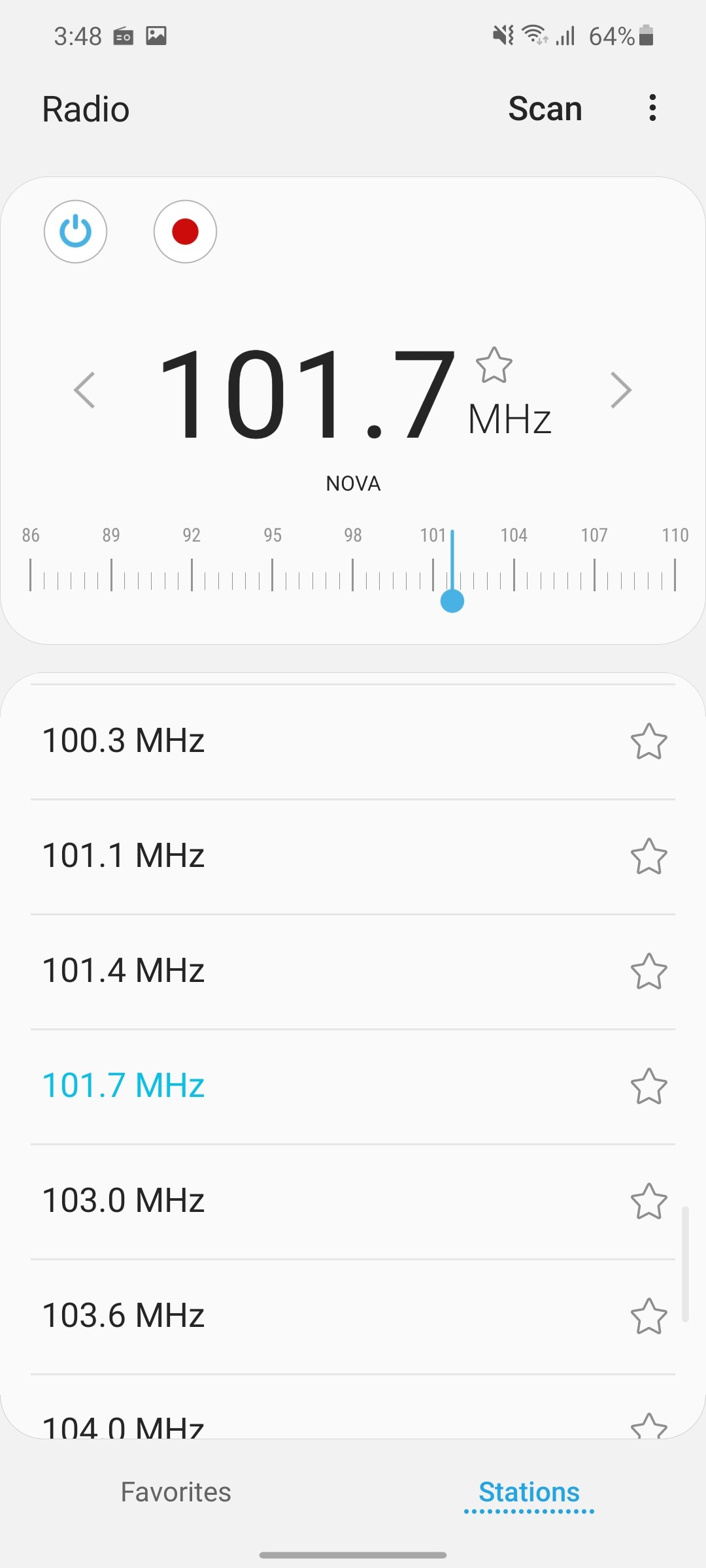Play the 103.0 MHz station
This screenshot has width=706, height=1568.
[353, 1201]
